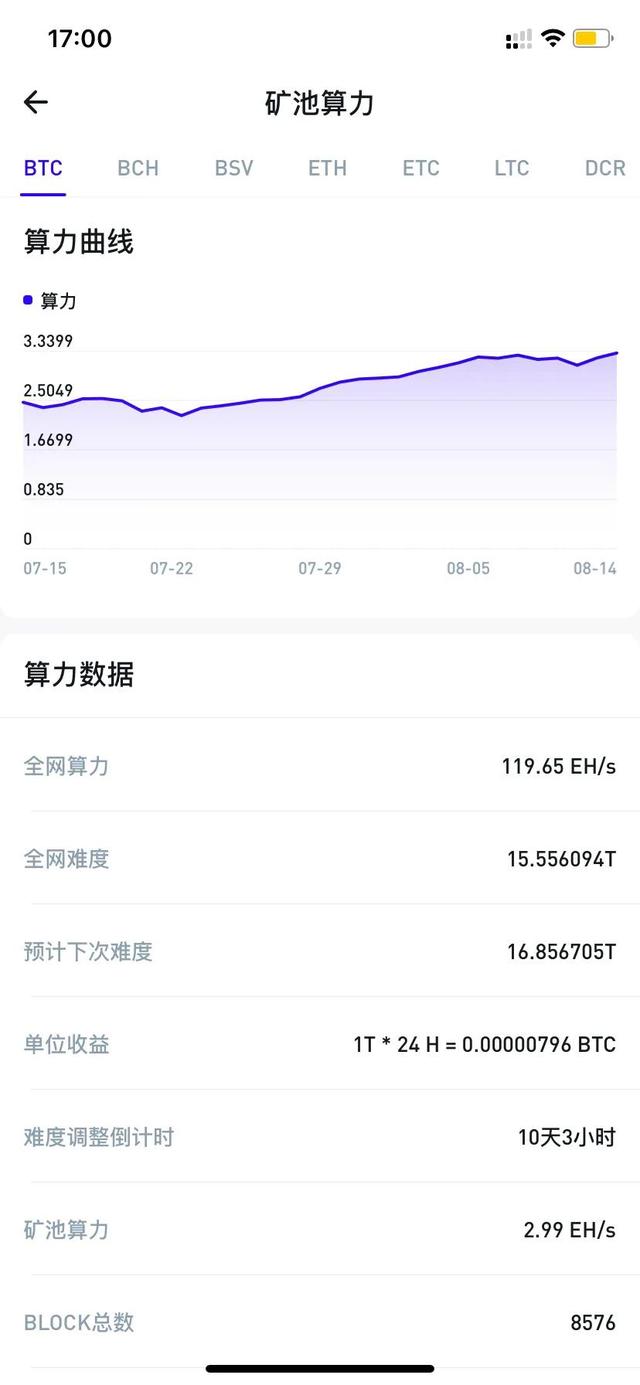Screen dimensions: 640x1385
Task: Switch to the DCR tab
Action: [x=605, y=168]
